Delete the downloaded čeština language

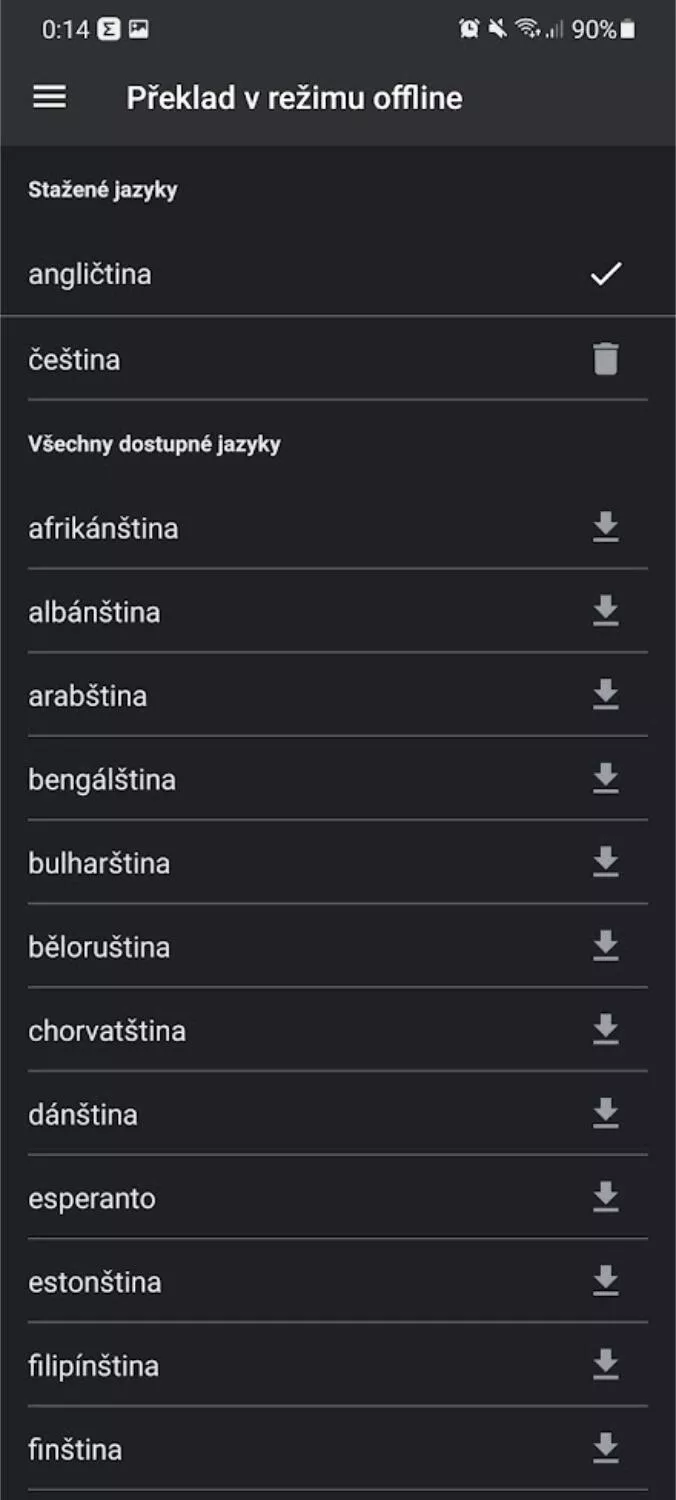point(606,358)
